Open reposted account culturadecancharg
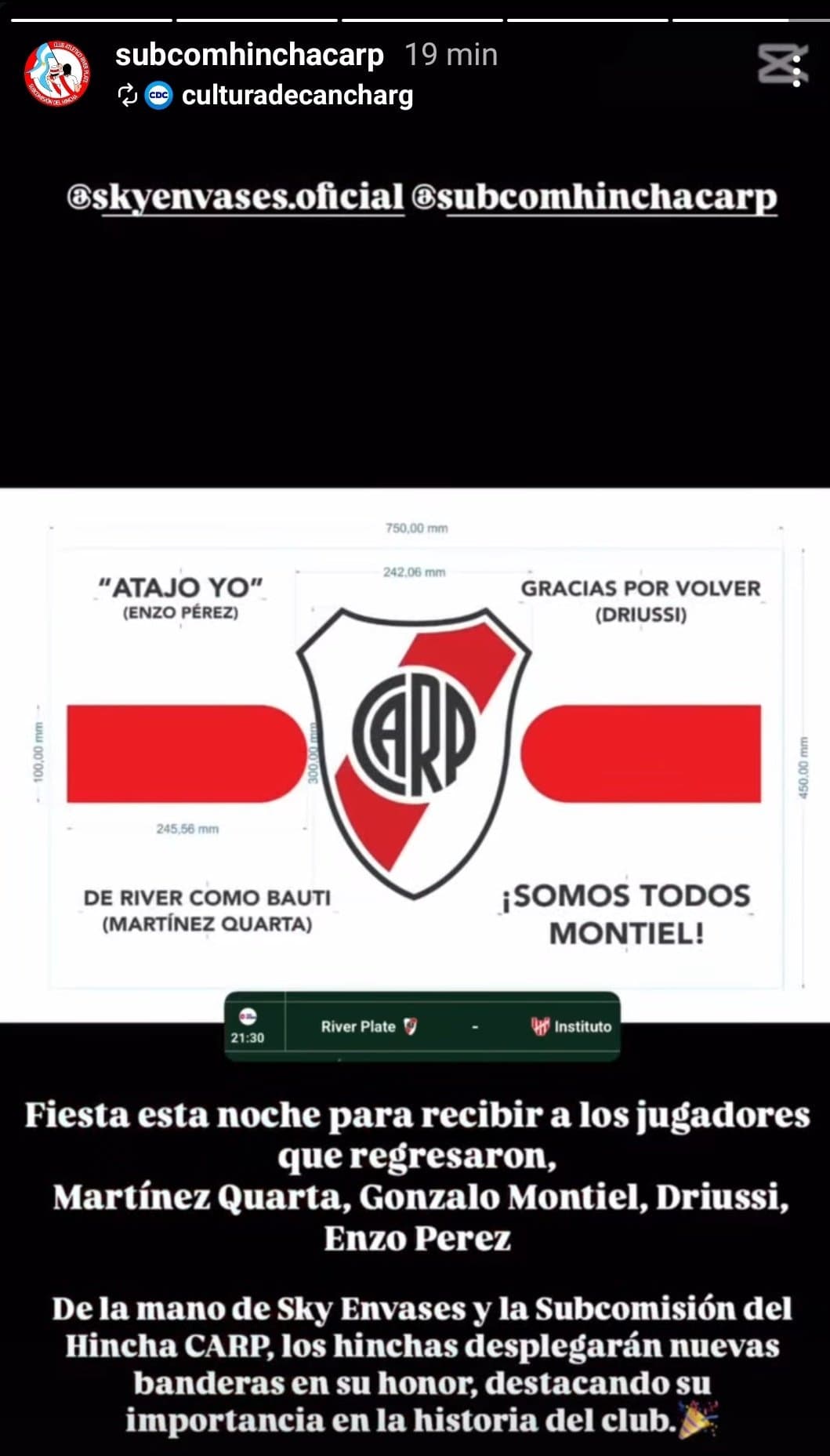 (x=297, y=96)
